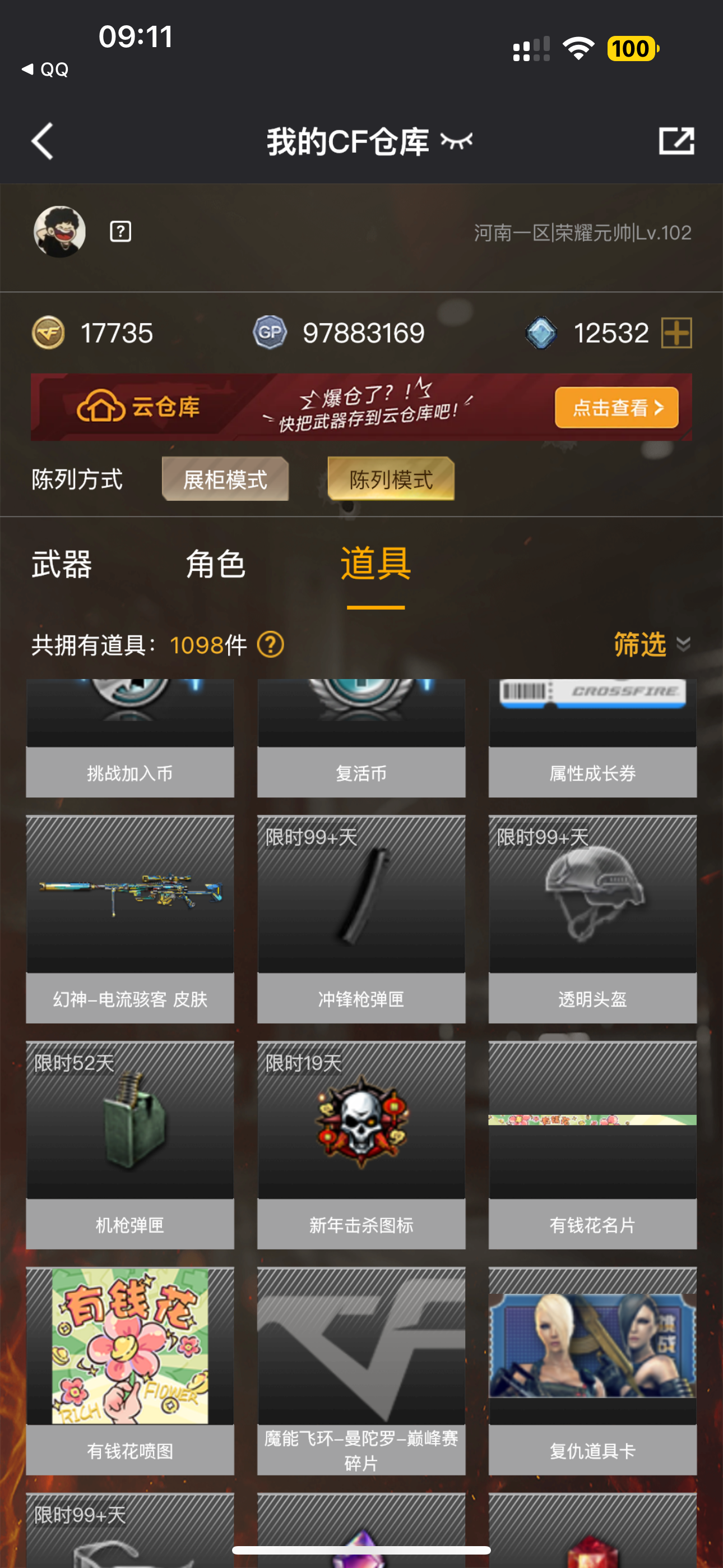
Task: Switch to 展柜模式 display
Action: [x=225, y=479]
